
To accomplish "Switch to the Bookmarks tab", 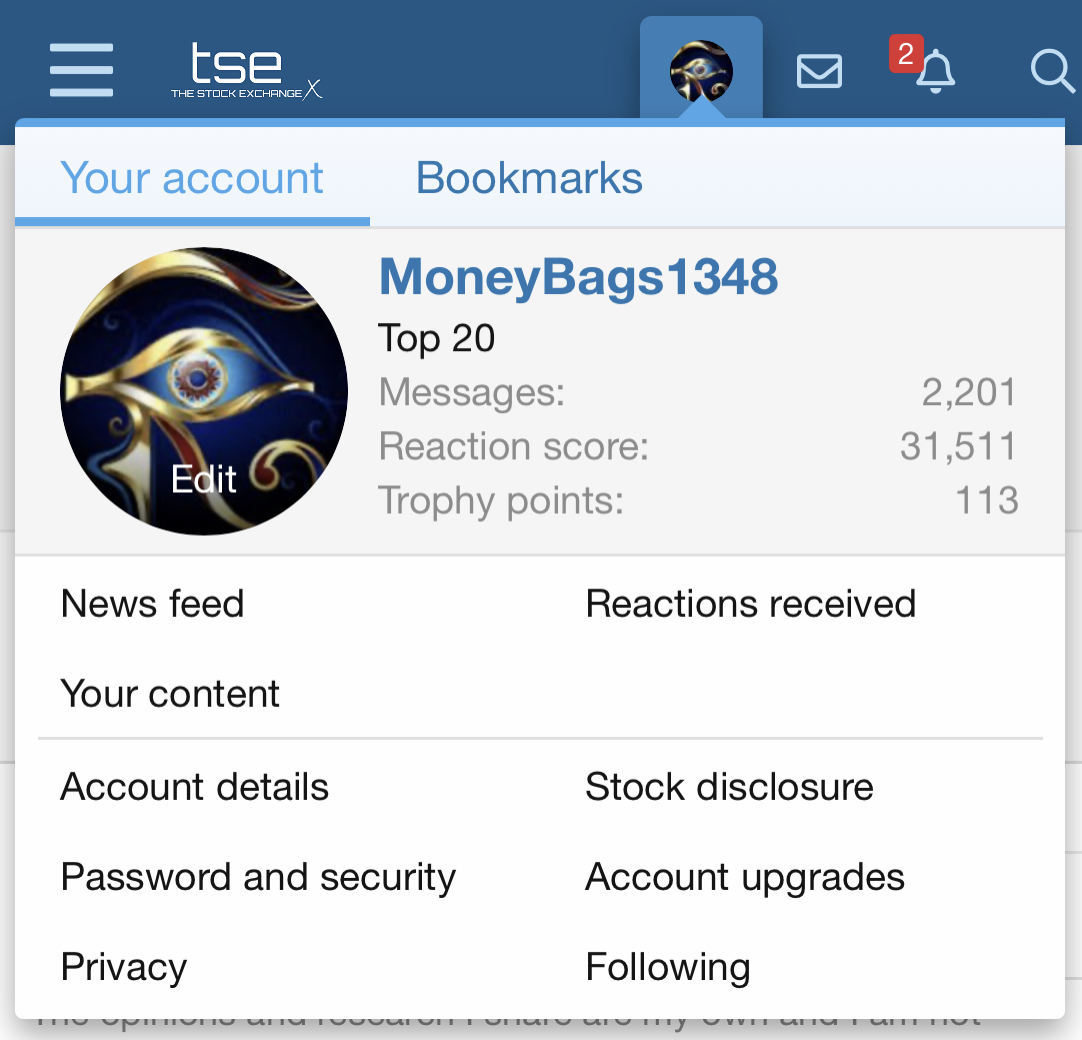I will coord(529,179).
